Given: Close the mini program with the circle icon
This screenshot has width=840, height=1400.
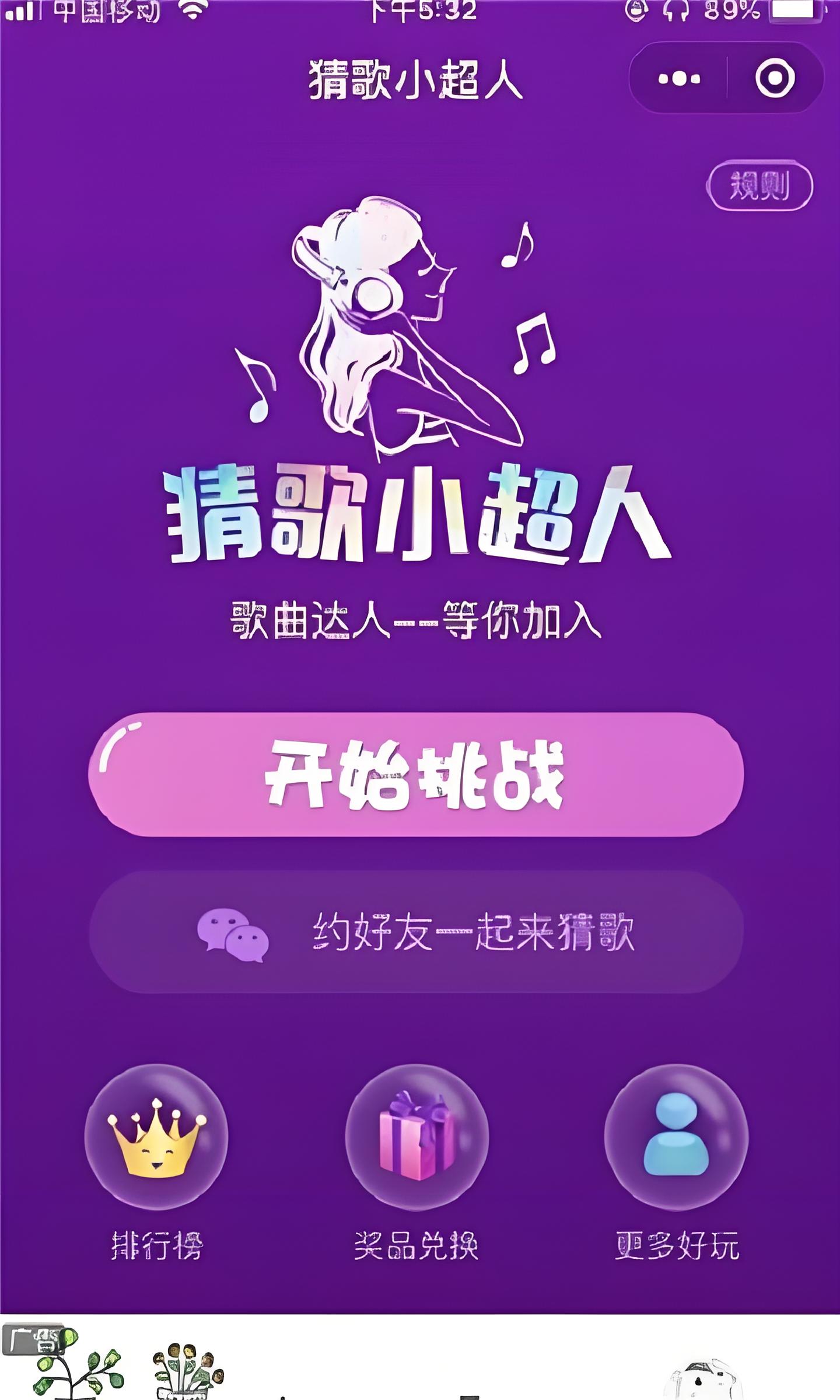Looking at the screenshot, I should [x=775, y=78].
